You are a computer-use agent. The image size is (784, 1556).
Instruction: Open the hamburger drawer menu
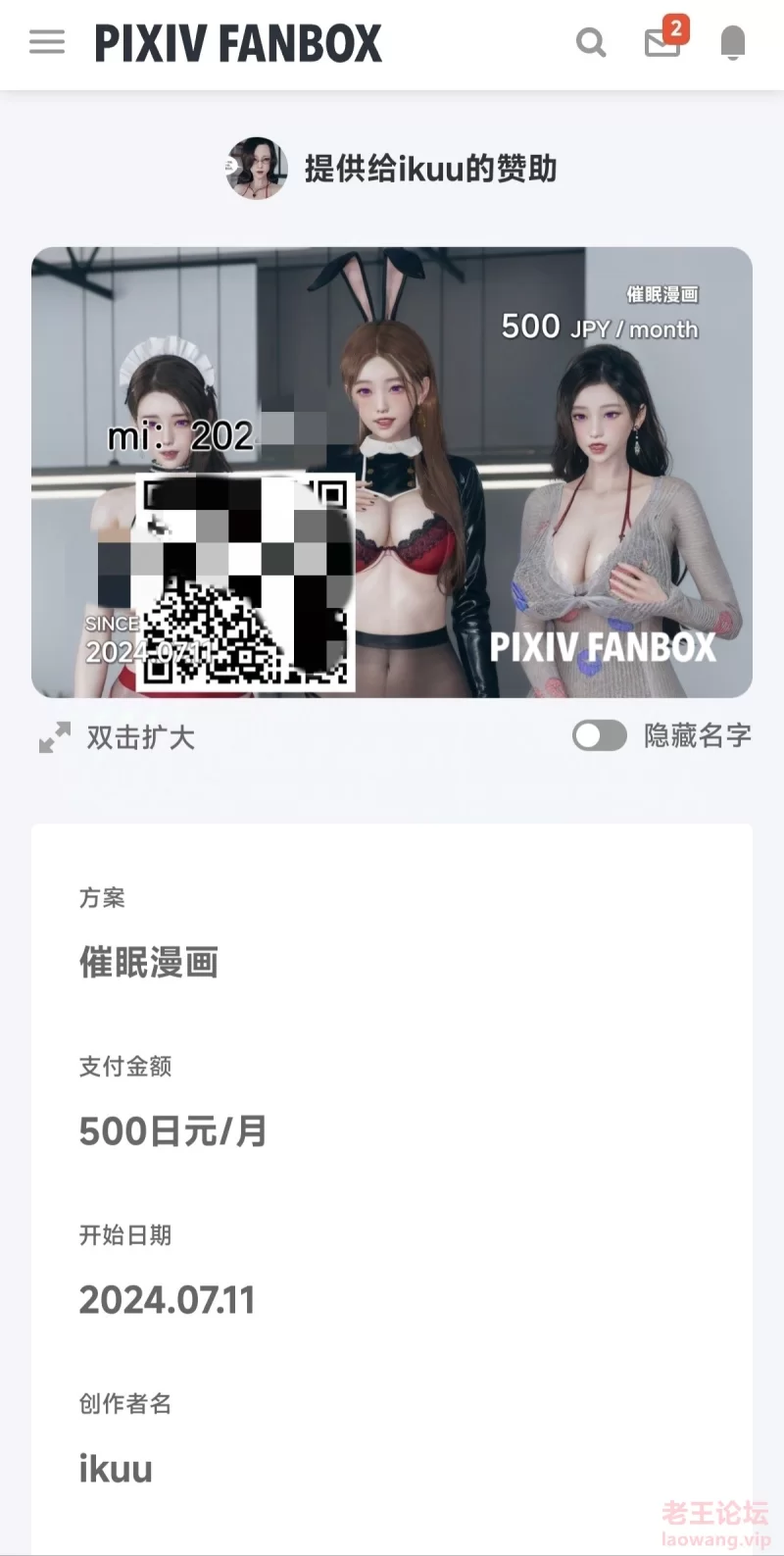tap(47, 42)
